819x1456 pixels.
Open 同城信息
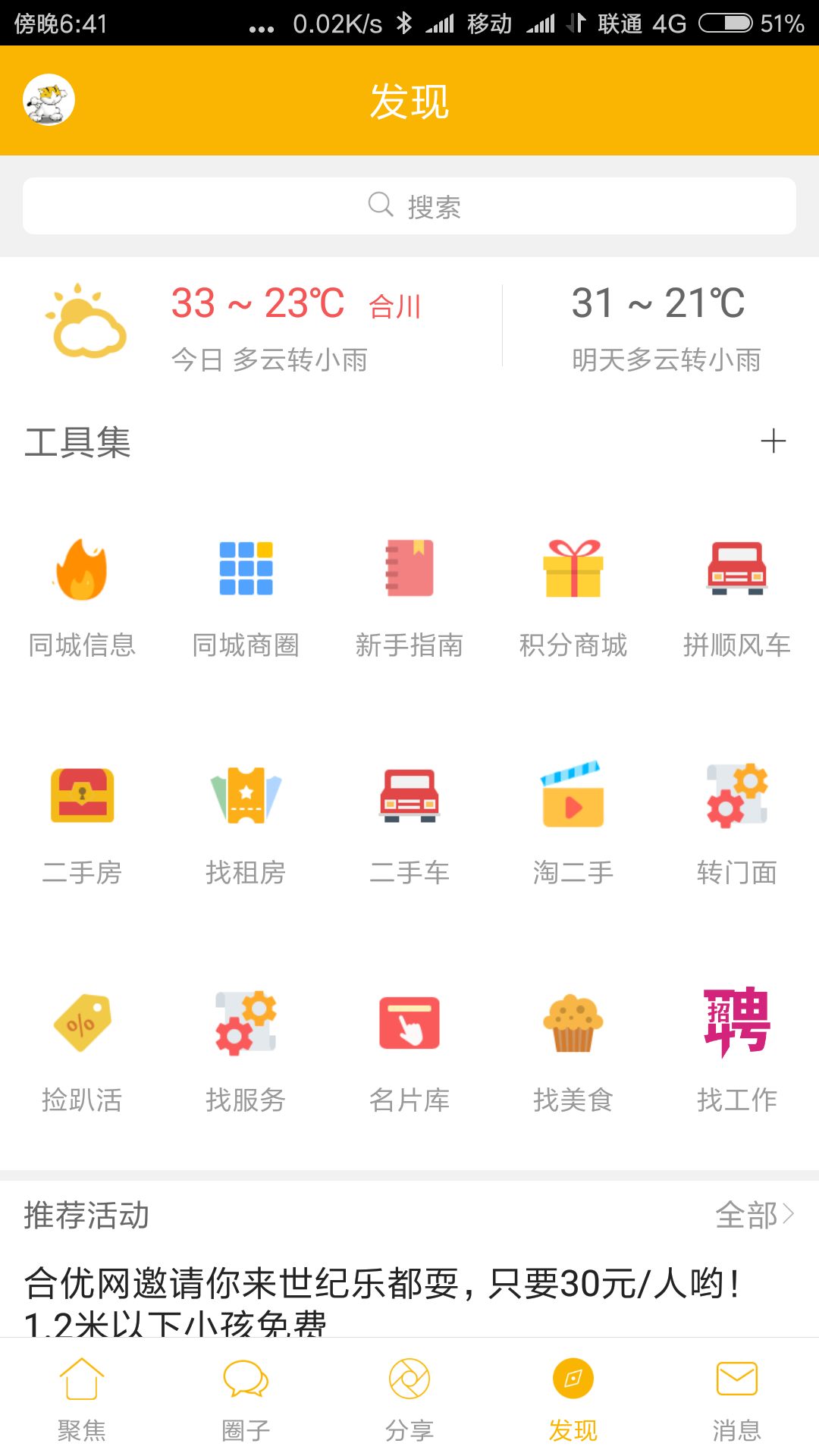click(82, 597)
